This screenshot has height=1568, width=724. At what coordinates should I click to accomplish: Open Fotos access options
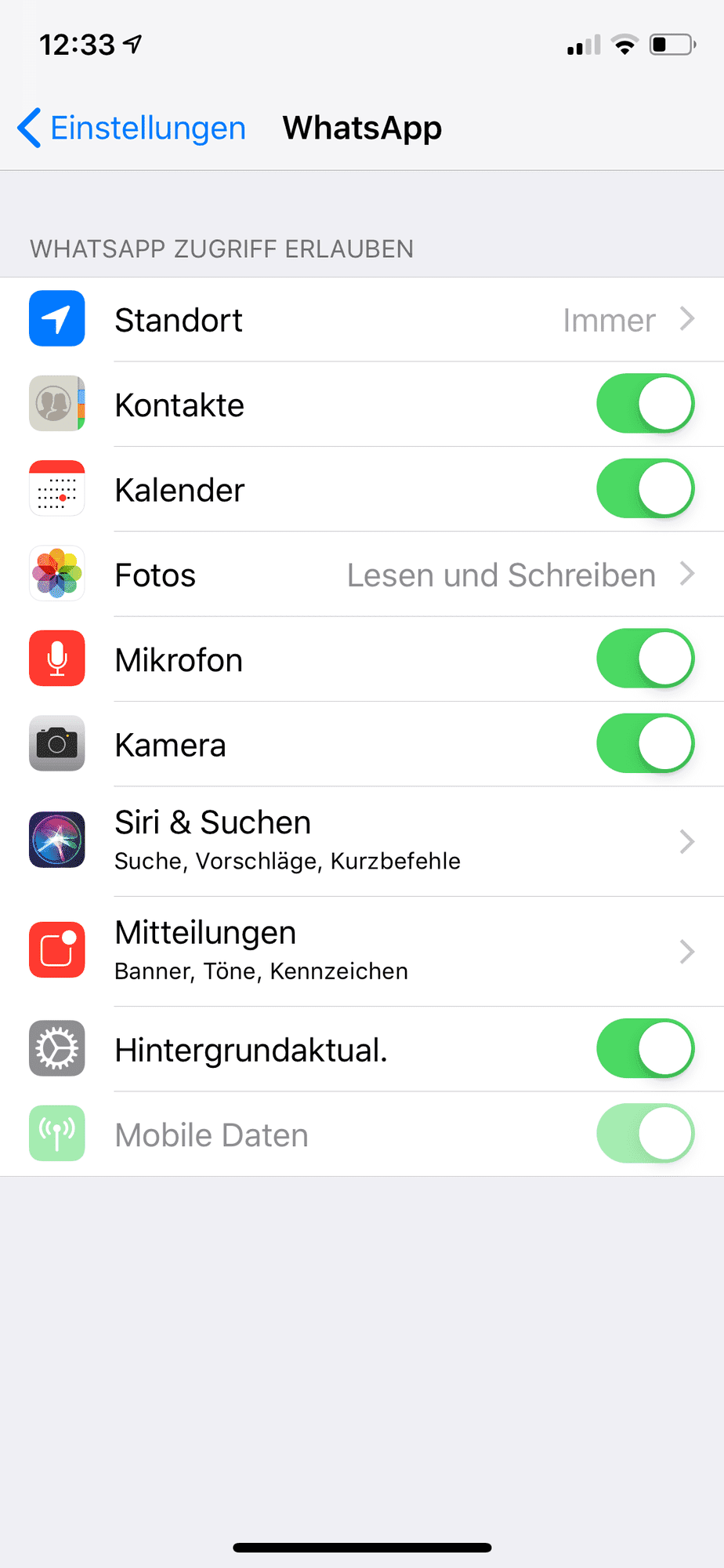tap(362, 575)
